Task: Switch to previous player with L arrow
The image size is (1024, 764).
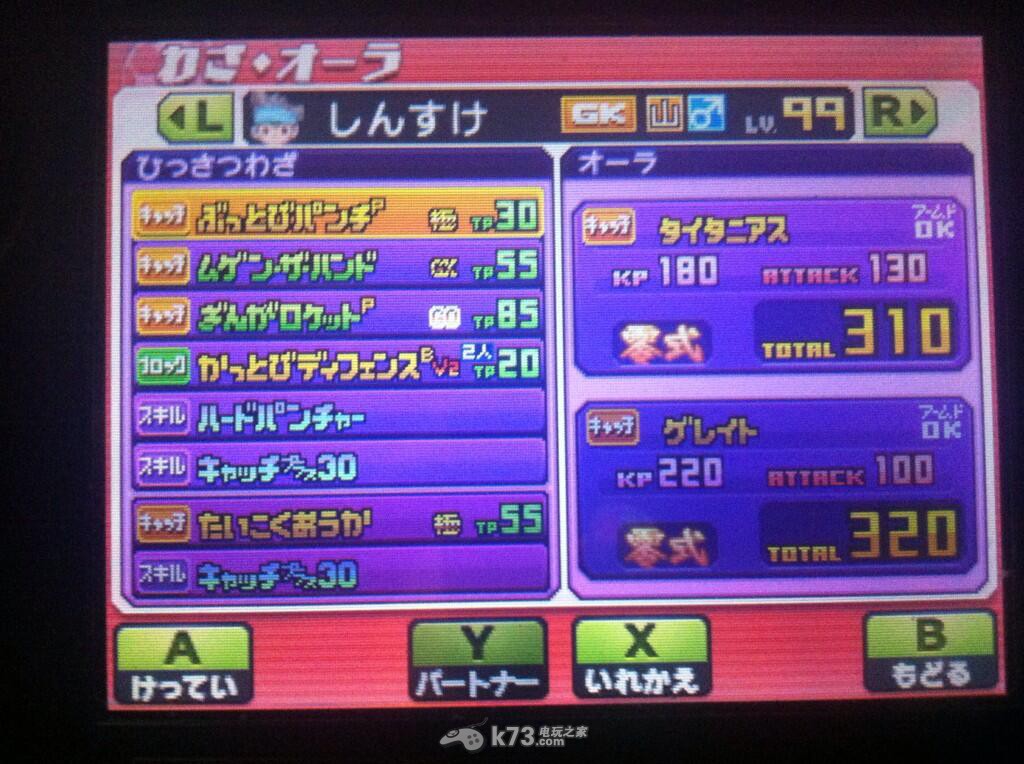Action: 196,117
